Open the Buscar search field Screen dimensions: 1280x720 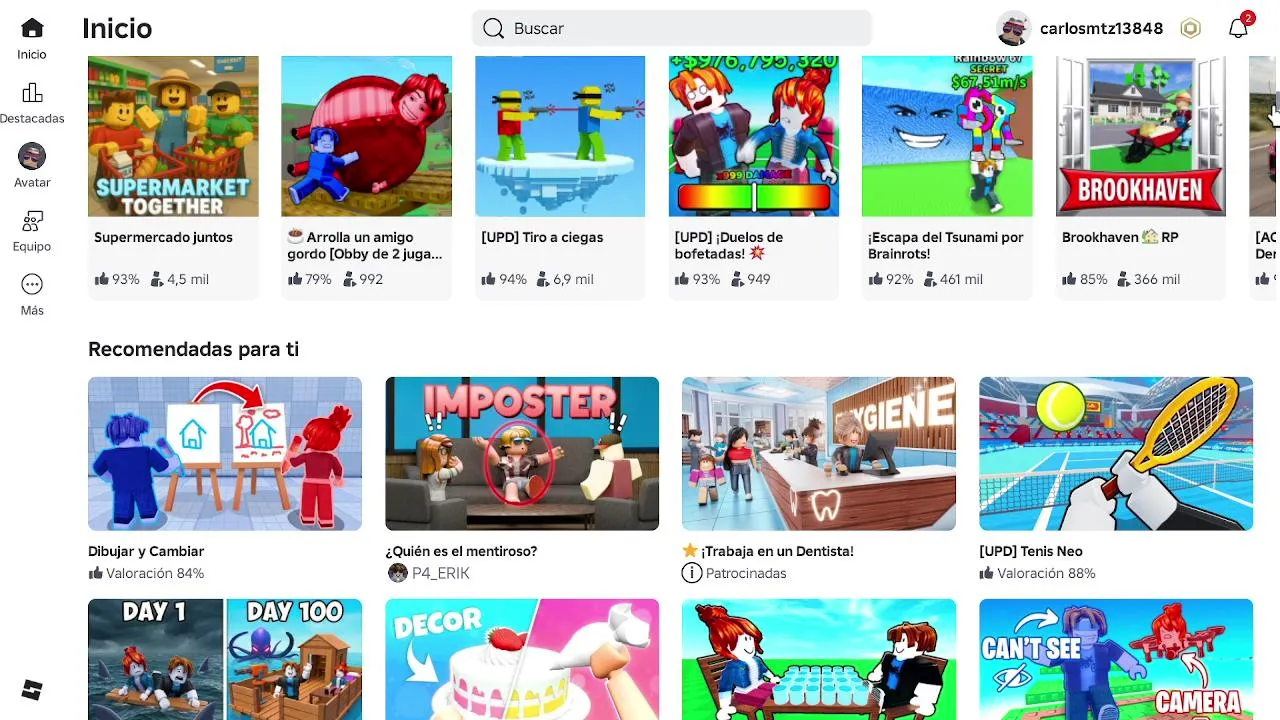(670, 28)
